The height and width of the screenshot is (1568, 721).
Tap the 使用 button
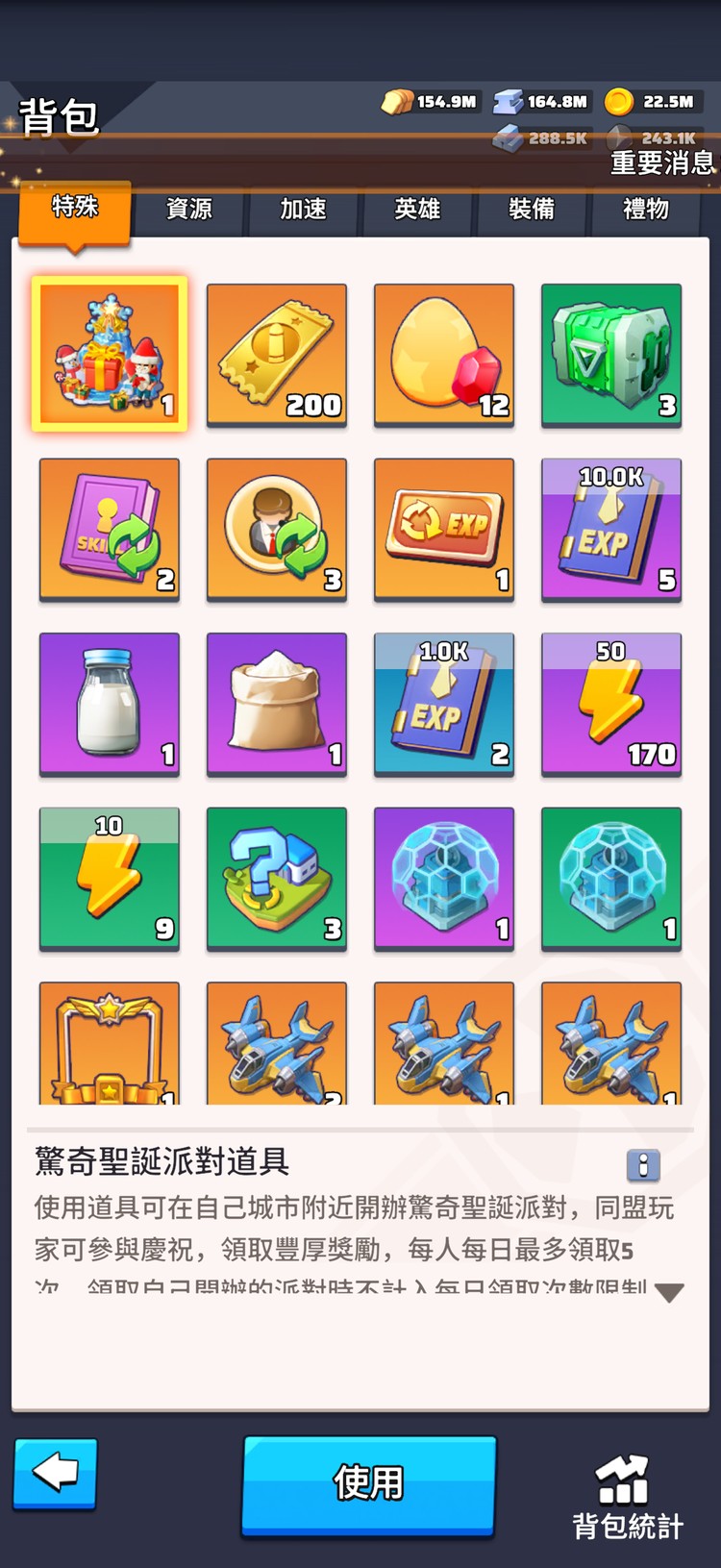click(x=368, y=1483)
